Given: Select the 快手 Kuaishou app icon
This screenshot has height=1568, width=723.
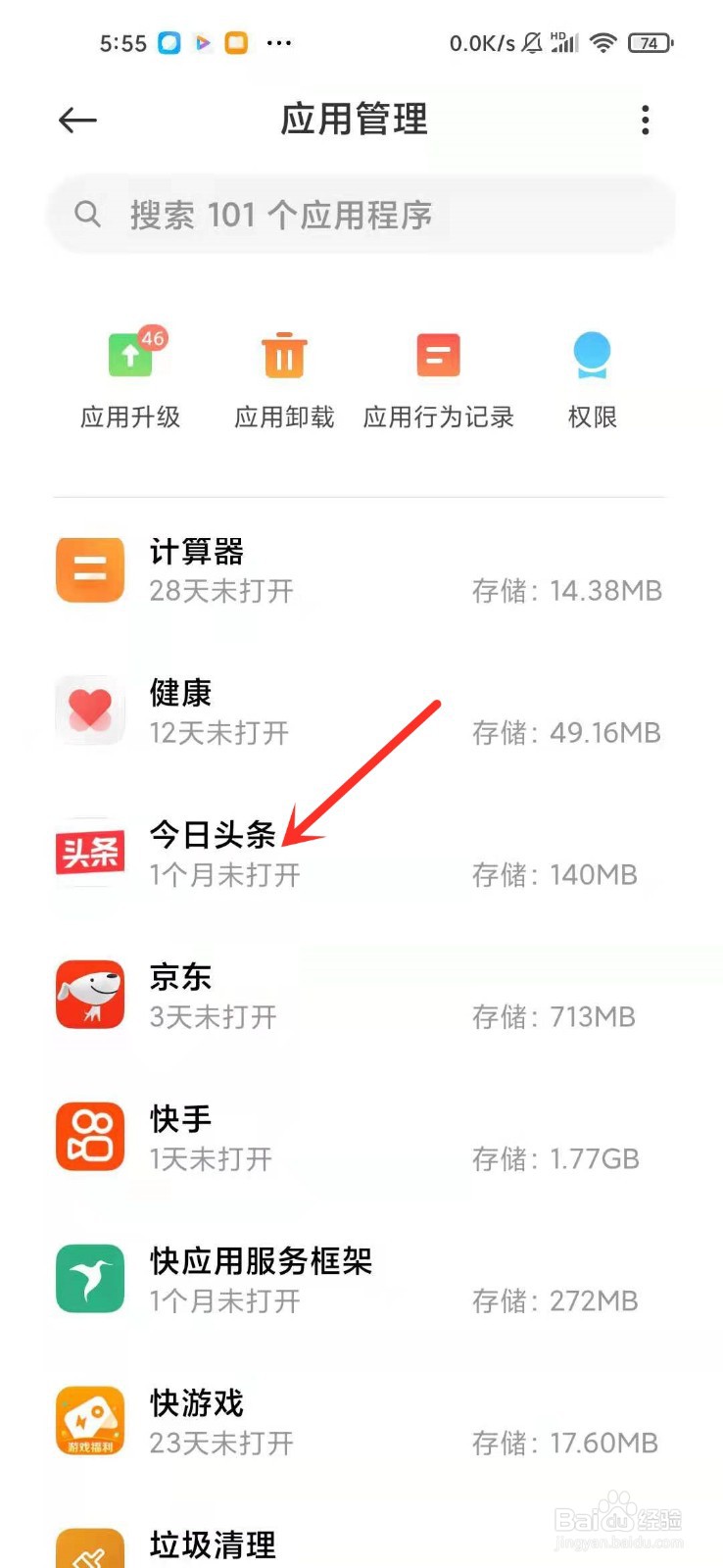Looking at the screenshot, I should coord(89,1137).
